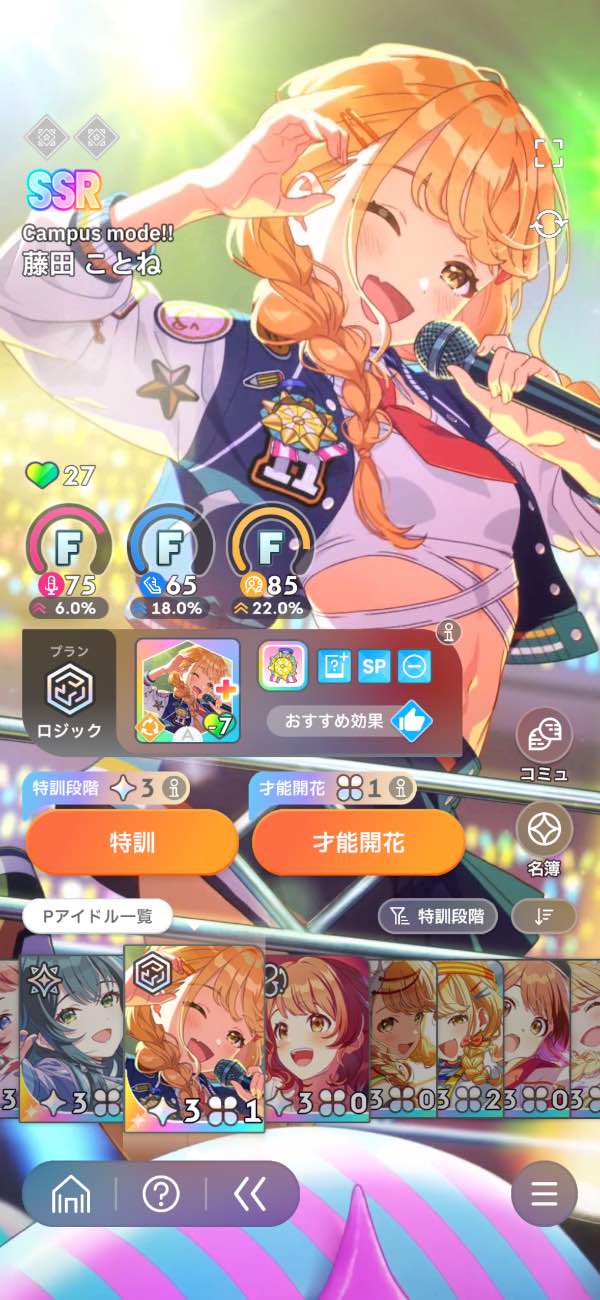
Task: Tap the orange 才能開花 button
Action: [x=358, y=842]
